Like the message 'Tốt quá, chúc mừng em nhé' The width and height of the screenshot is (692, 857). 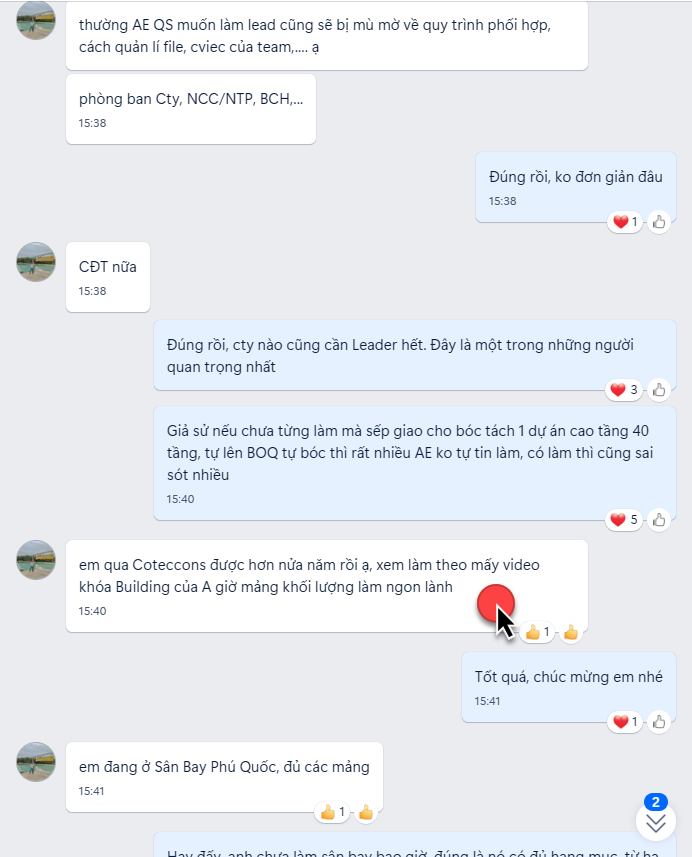[659, 722]
